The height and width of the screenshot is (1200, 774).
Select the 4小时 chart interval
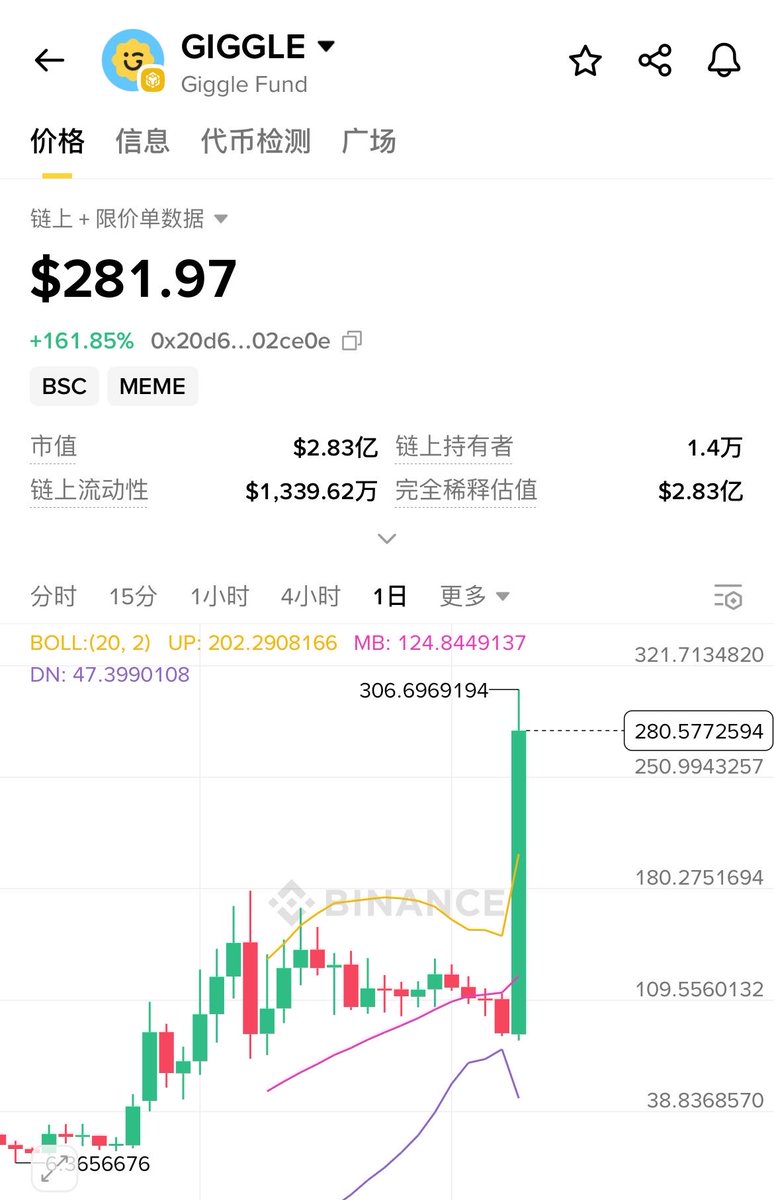pyautogui.click(x=310, y=597)
